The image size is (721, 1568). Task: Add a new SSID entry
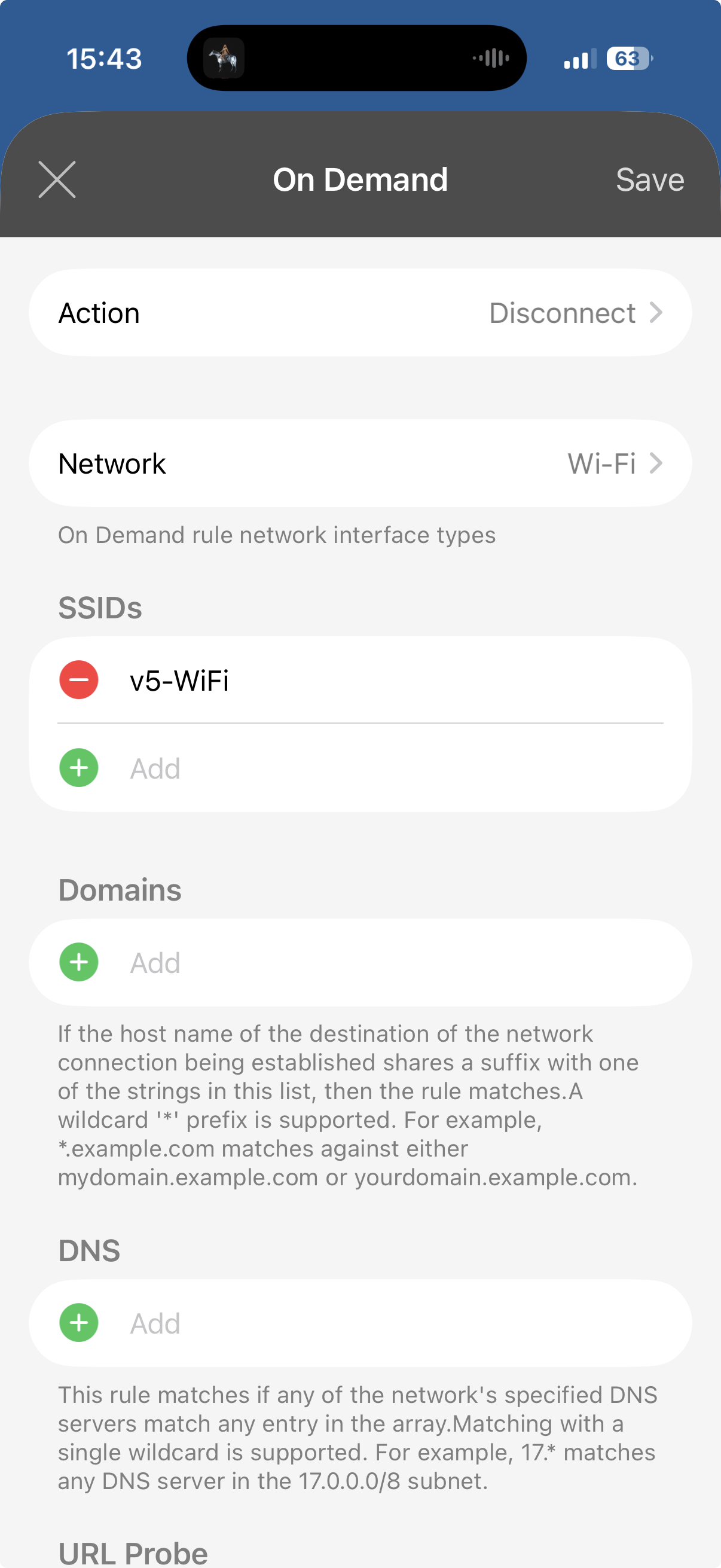(79, 768)
